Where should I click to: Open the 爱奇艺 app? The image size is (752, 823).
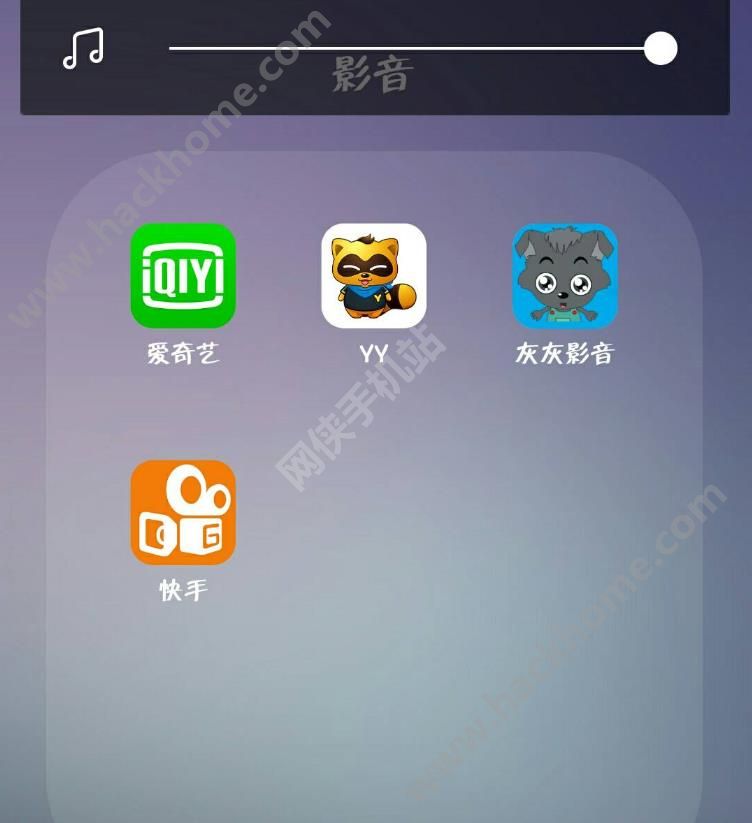click(183, 276)
